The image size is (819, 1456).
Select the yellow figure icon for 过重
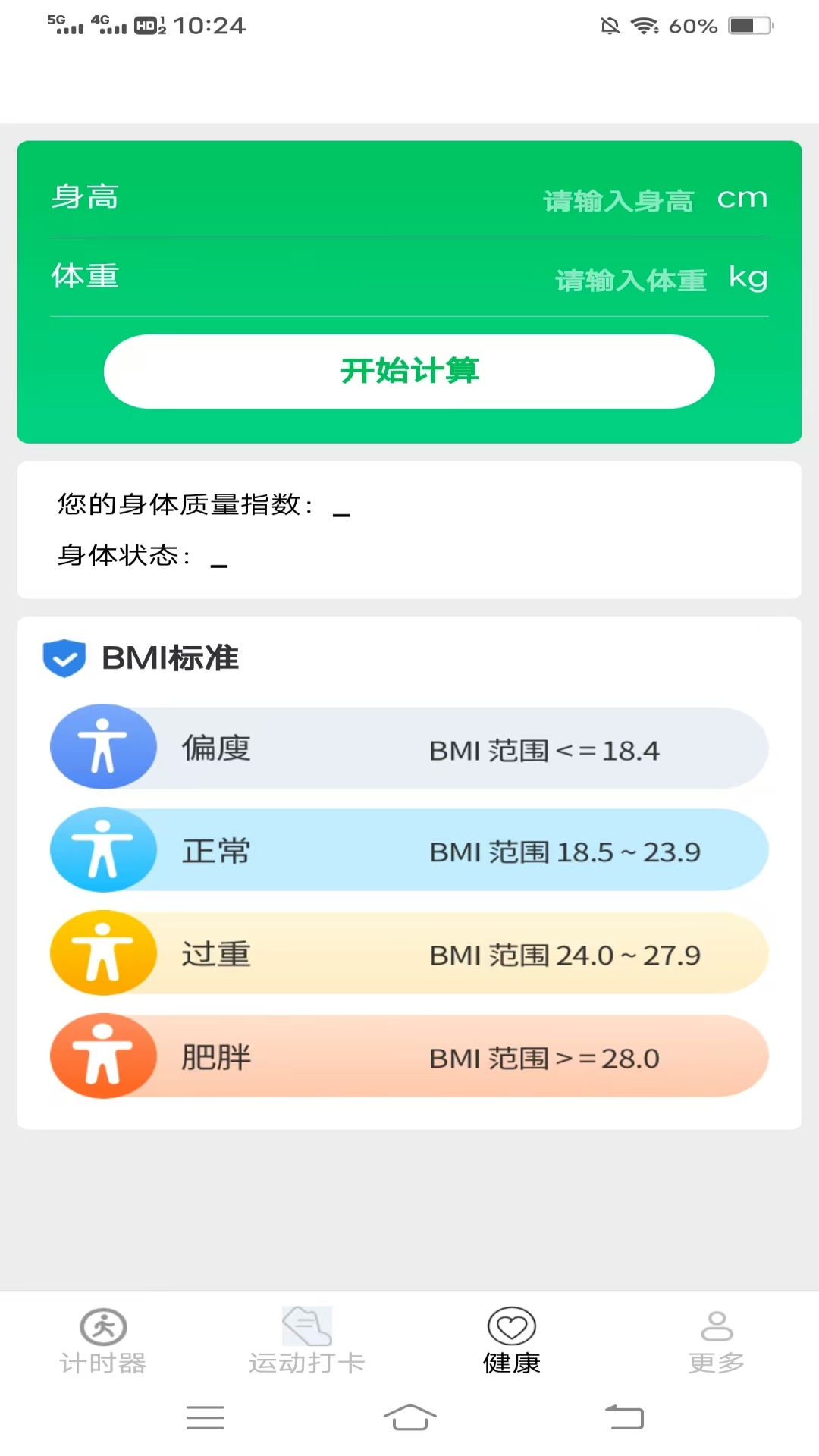tap(104, 953)
